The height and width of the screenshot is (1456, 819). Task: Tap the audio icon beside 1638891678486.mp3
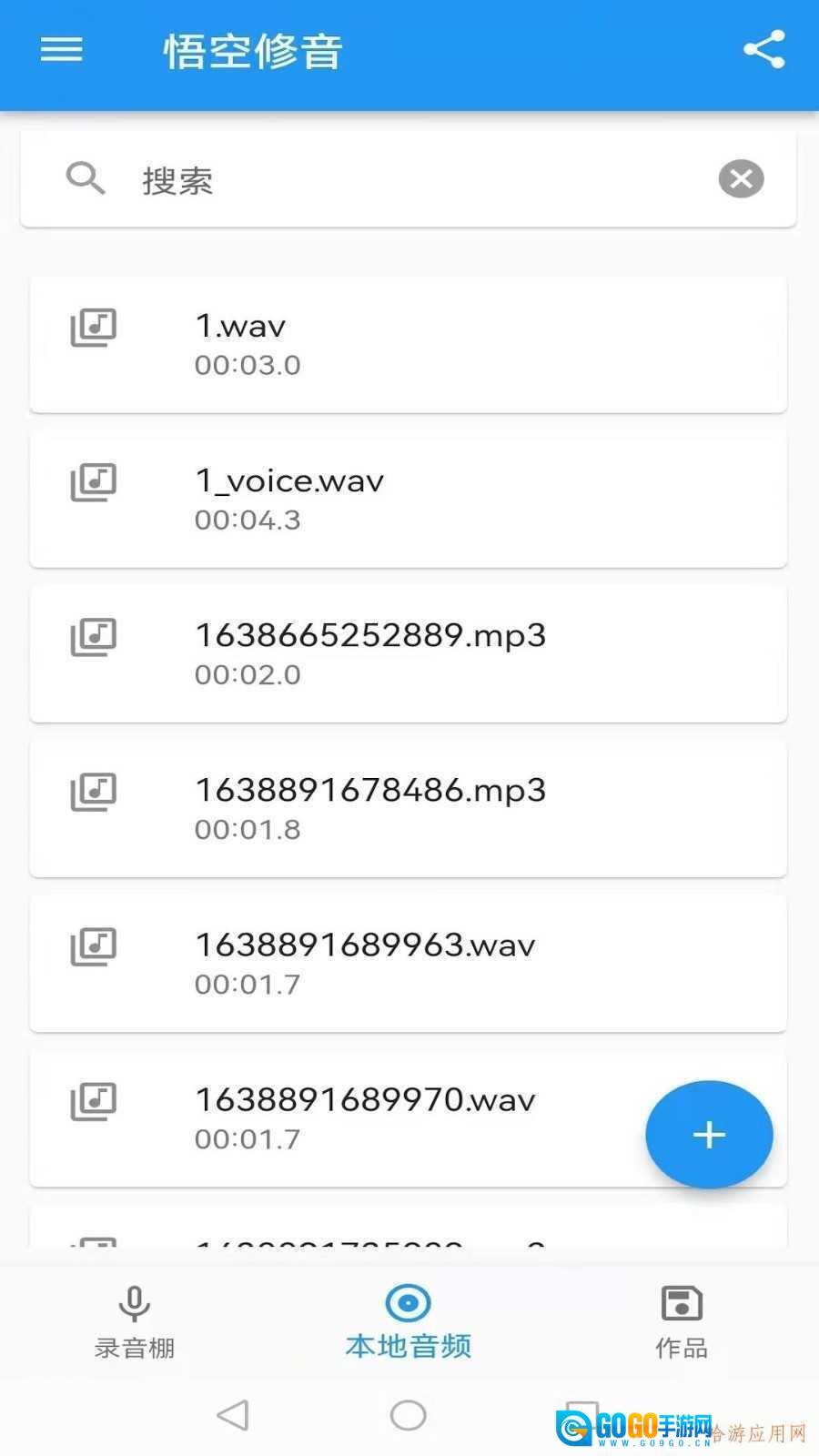pyautogui.click(x=94, y=792)
